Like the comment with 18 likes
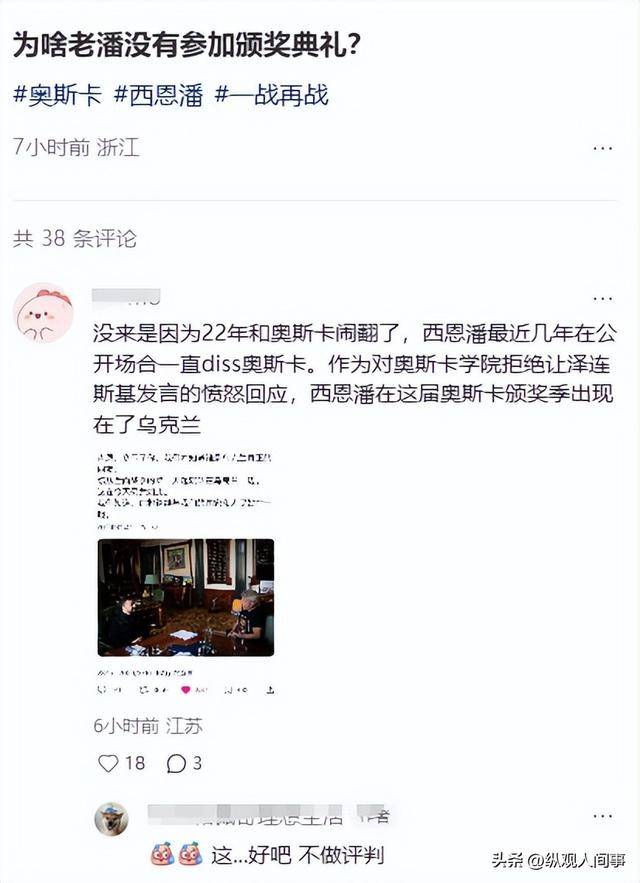The image size is (640, 883). pos(108,763)
